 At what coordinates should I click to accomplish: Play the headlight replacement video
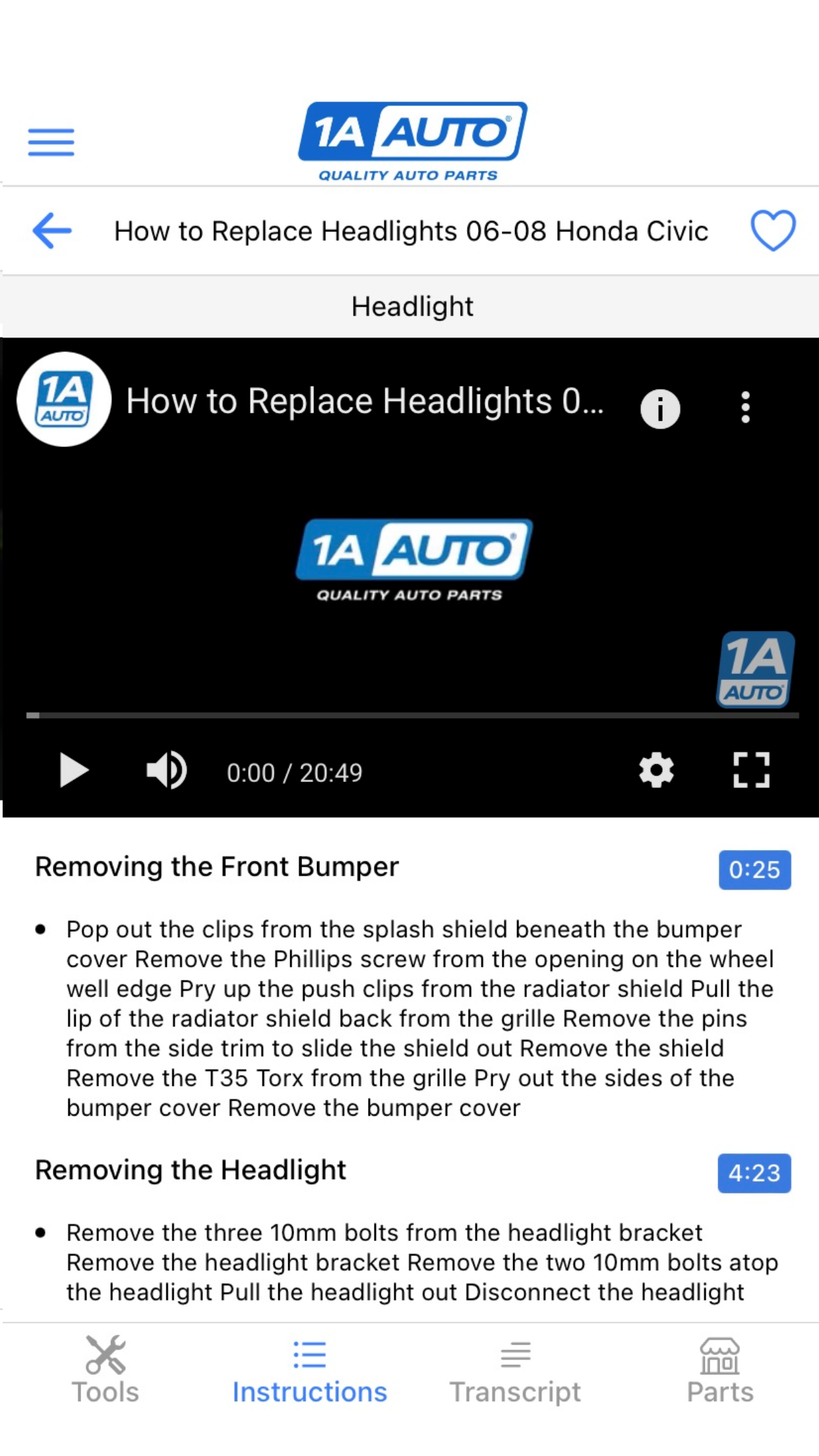coord(74,770)
